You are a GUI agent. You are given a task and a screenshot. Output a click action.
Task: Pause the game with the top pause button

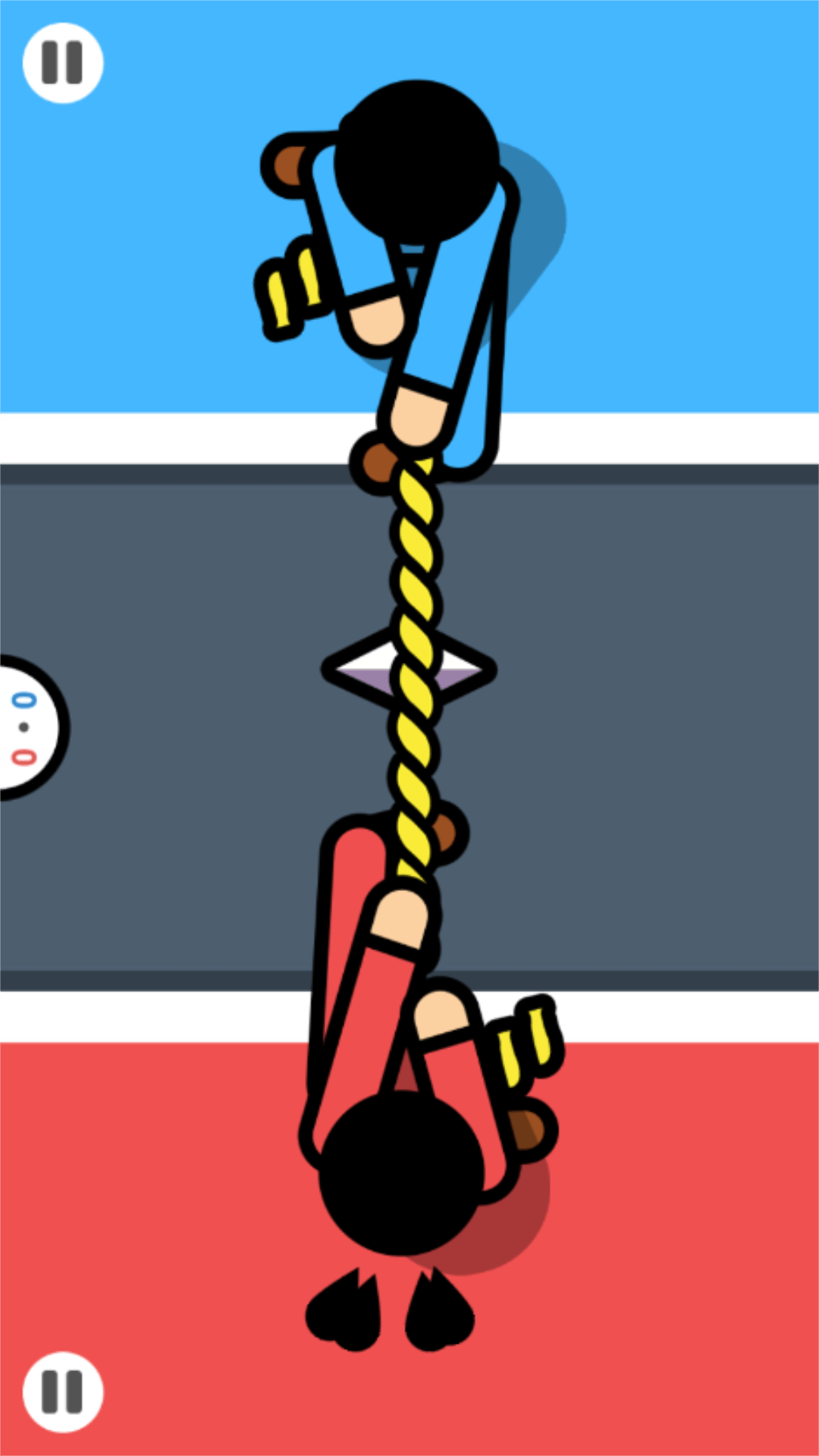63,63
